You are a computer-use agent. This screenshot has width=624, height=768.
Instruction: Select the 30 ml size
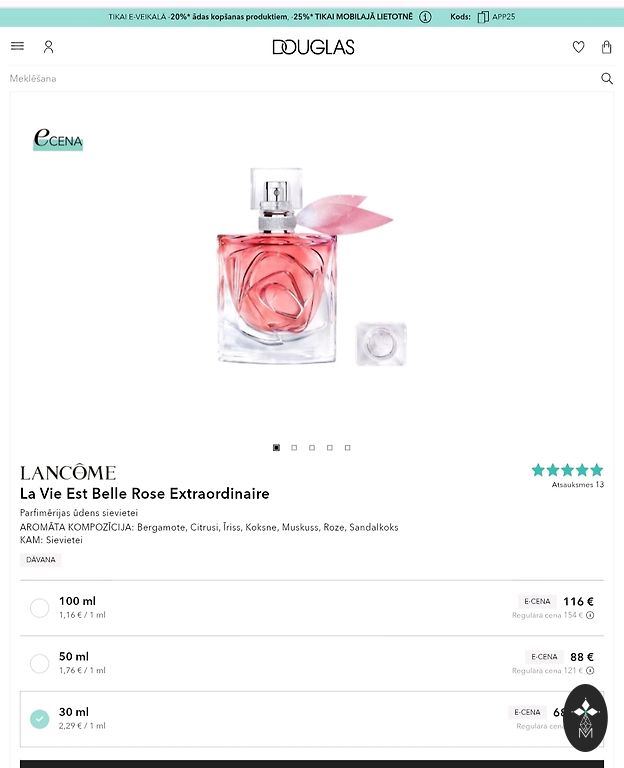click(40, 718)
